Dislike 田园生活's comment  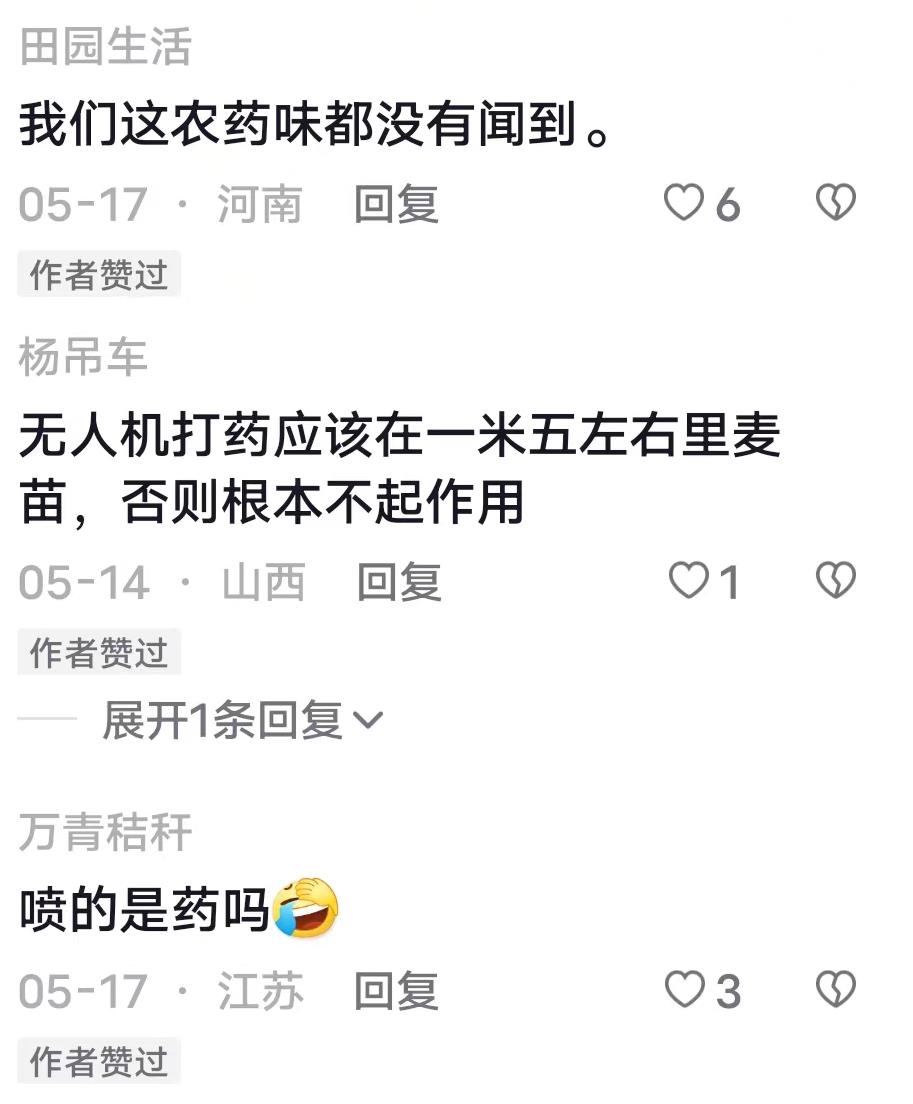click(836, 204)
